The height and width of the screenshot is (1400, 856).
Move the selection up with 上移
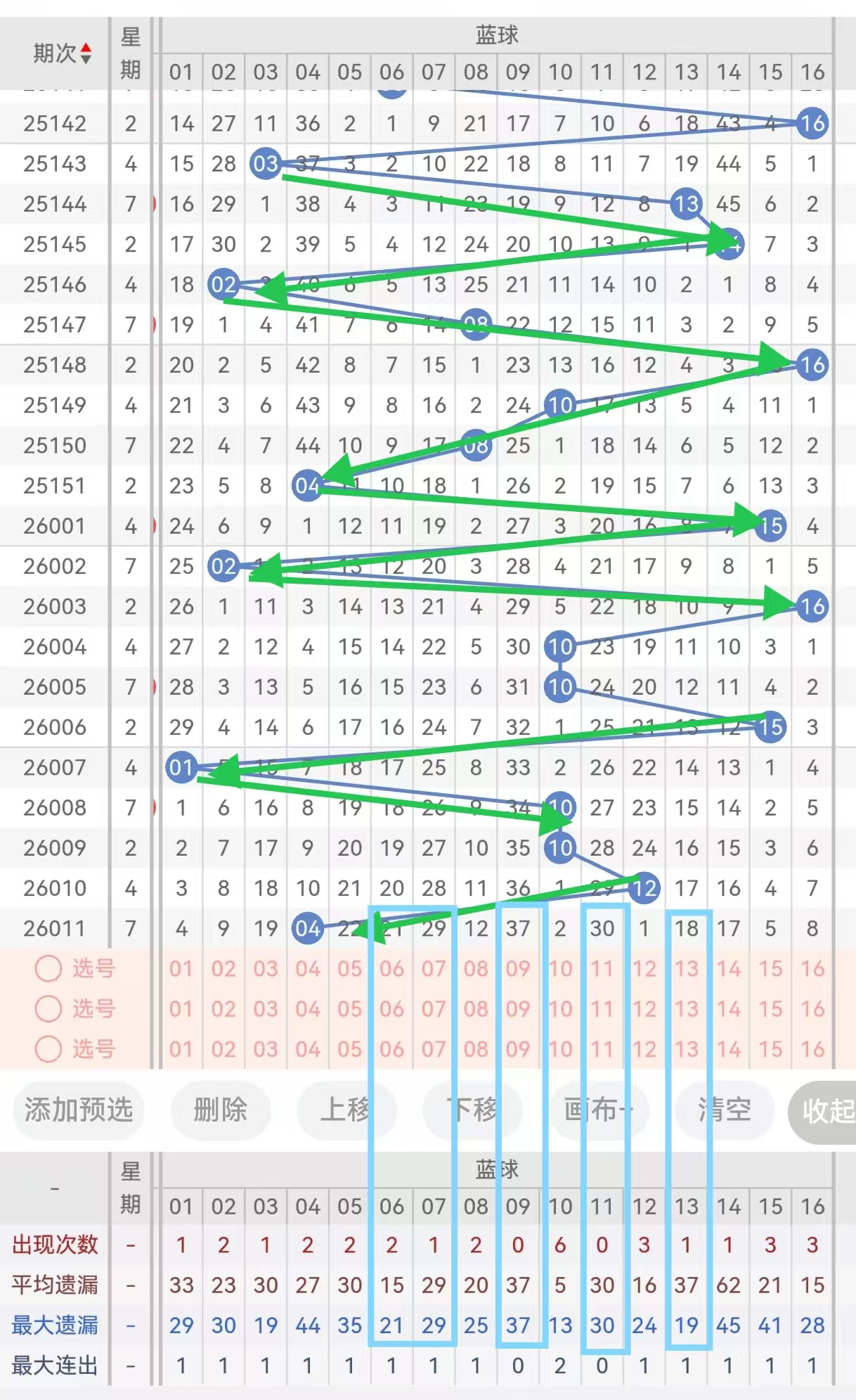pyautogui.click(x=346, y=1110)
